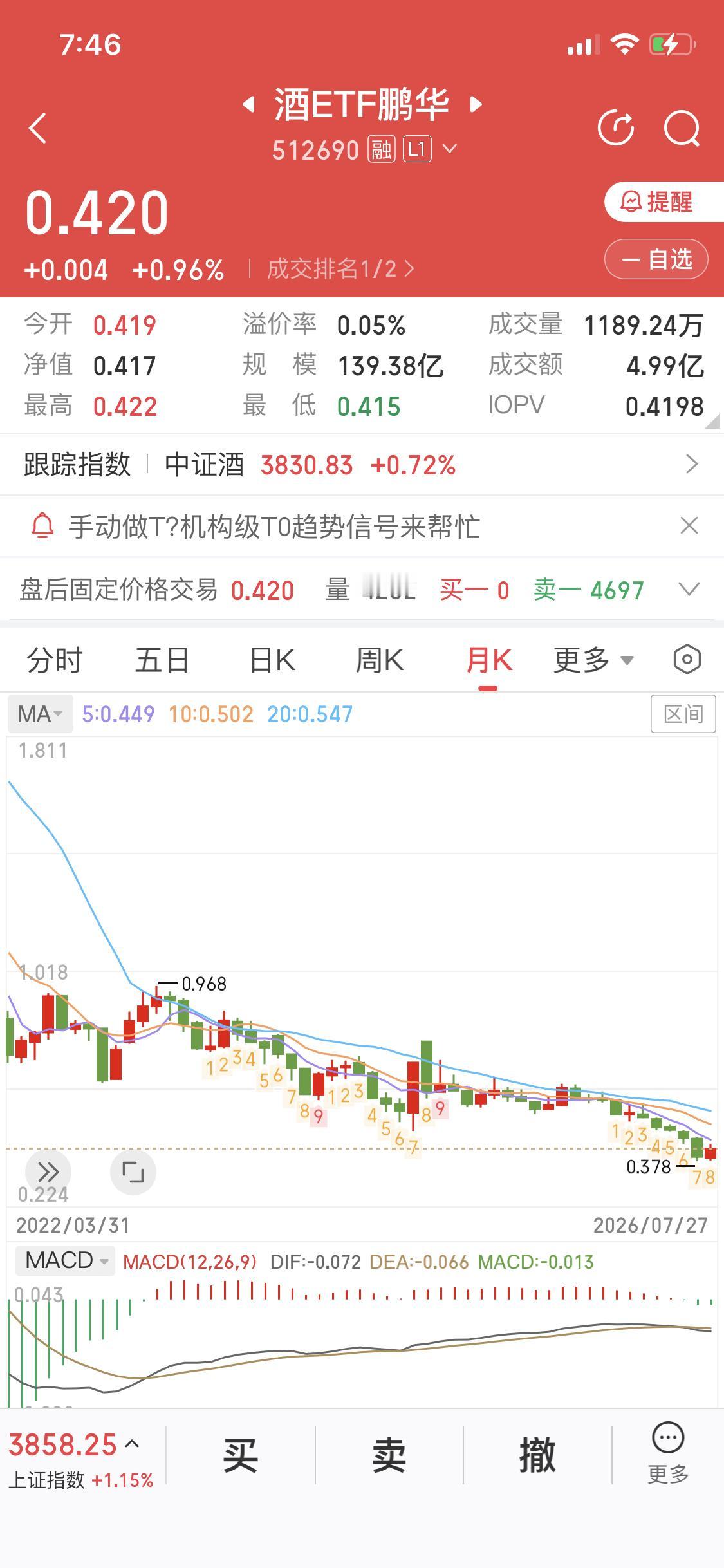
Task: Switch to next stock with the right arrow
Action: click(476, 104)
